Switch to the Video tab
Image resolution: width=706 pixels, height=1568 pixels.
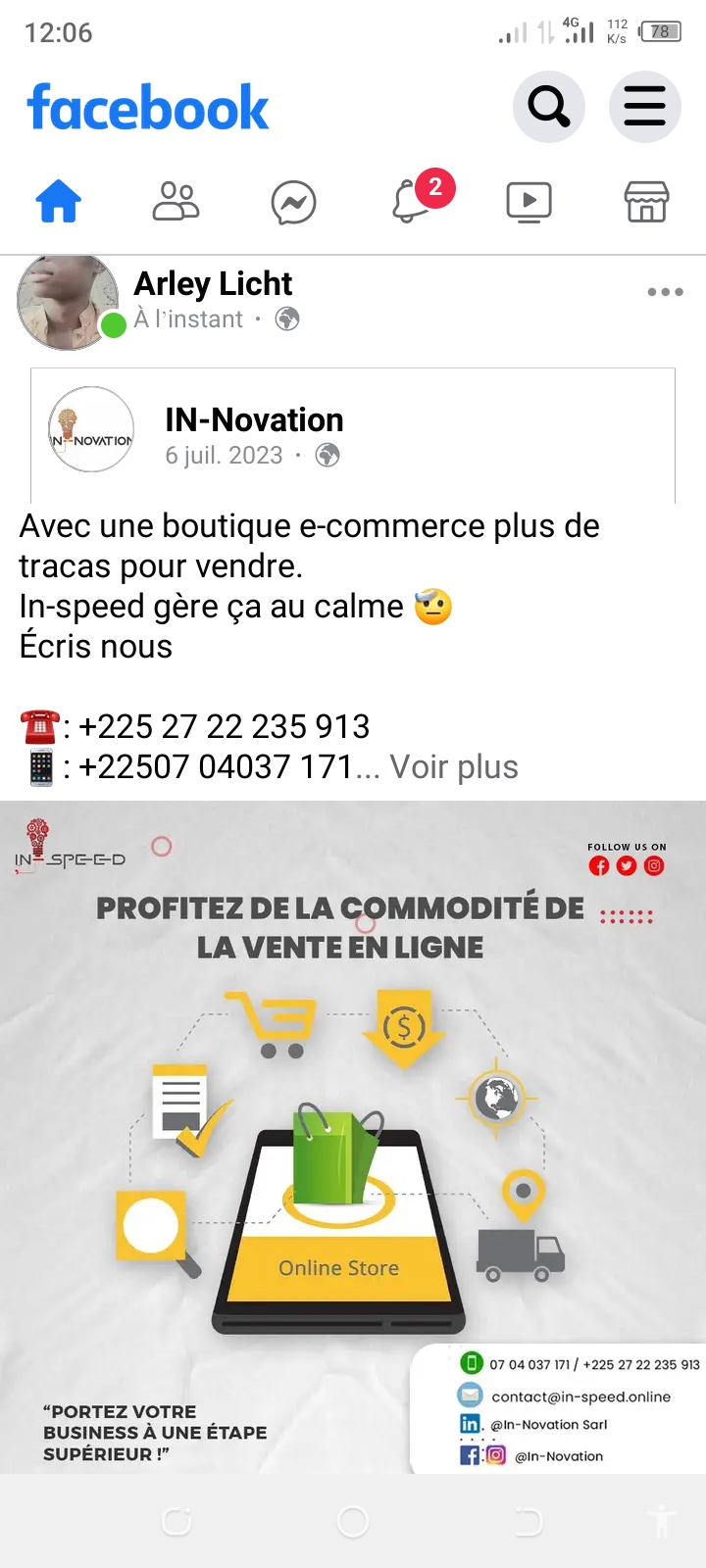click(529, 203)
